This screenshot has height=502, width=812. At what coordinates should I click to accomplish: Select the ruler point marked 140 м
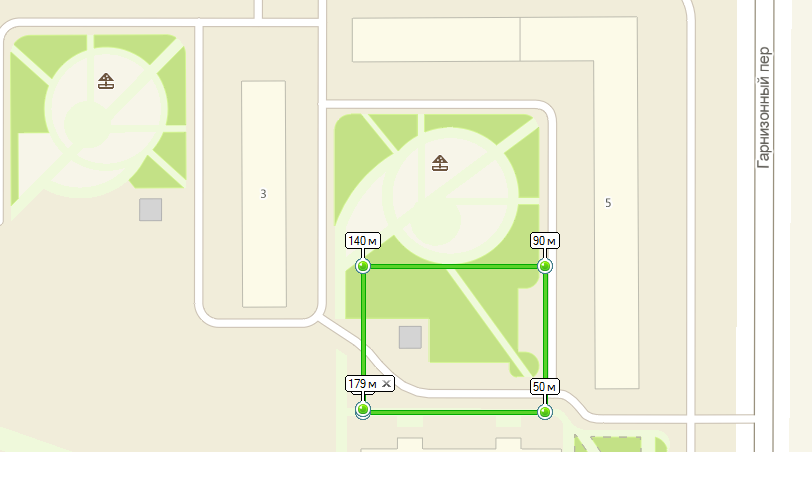363,266
